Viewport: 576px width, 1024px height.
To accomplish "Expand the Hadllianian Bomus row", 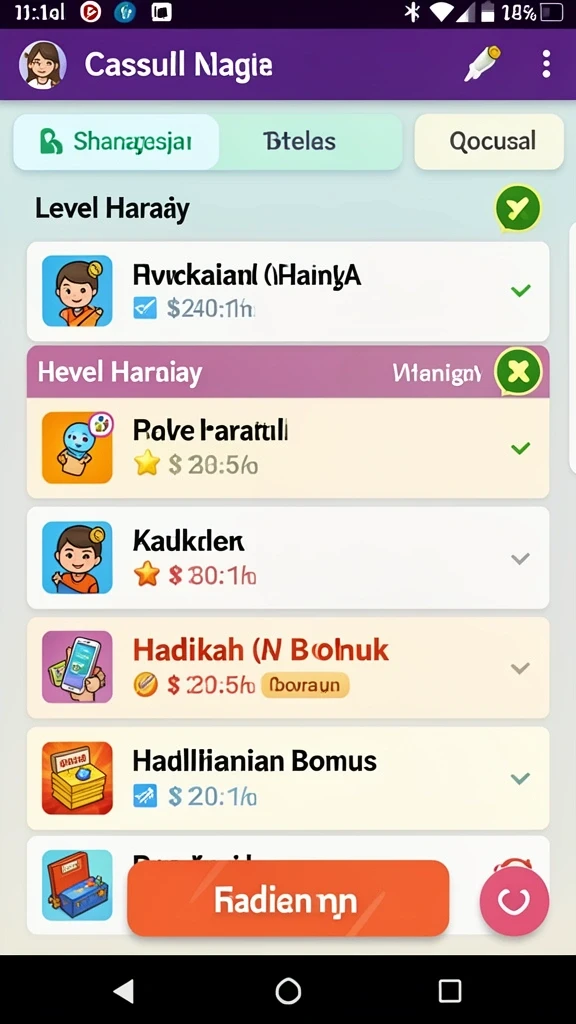I will click(288, 778).
